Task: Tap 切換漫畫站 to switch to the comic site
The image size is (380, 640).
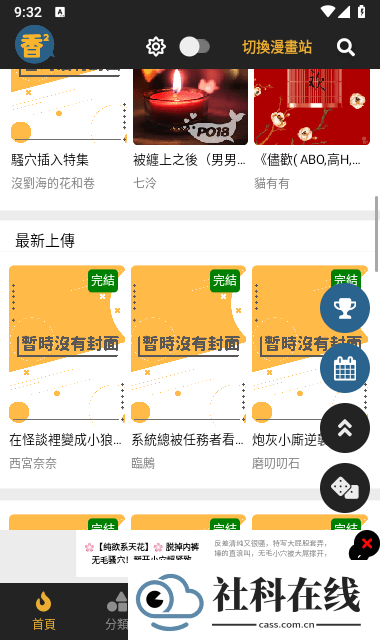Action: tap(277, 47)
